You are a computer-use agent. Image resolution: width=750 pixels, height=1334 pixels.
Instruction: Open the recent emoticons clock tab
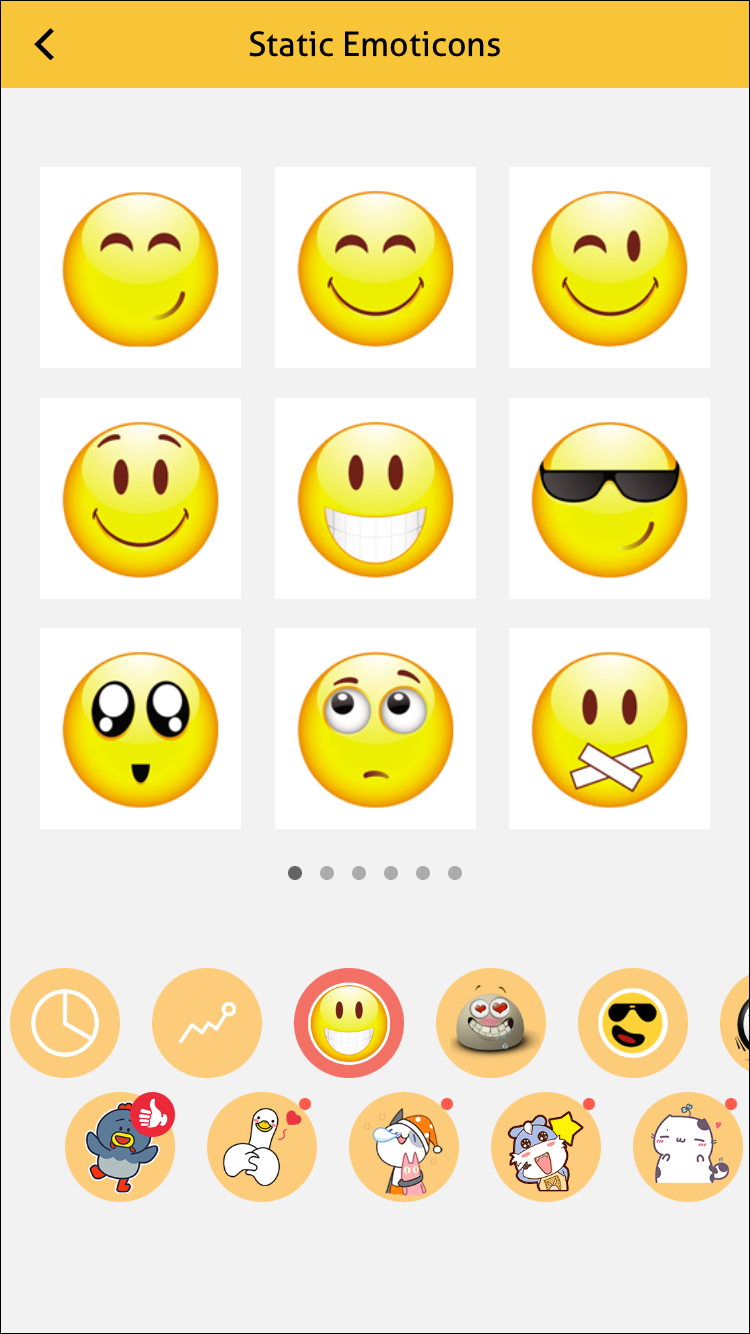click(65, 1023)
